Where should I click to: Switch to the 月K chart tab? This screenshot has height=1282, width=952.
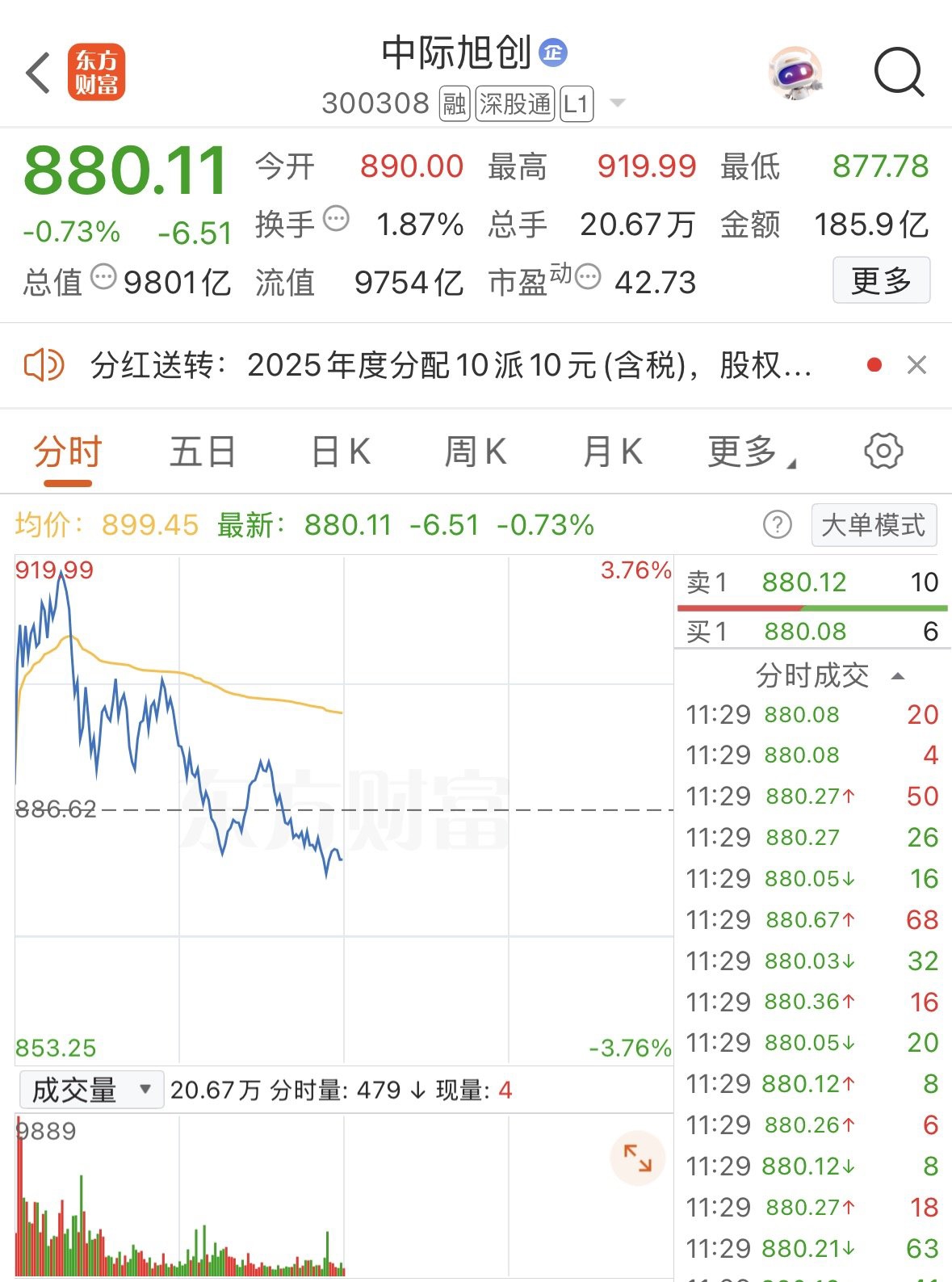(x=612, y=452)
